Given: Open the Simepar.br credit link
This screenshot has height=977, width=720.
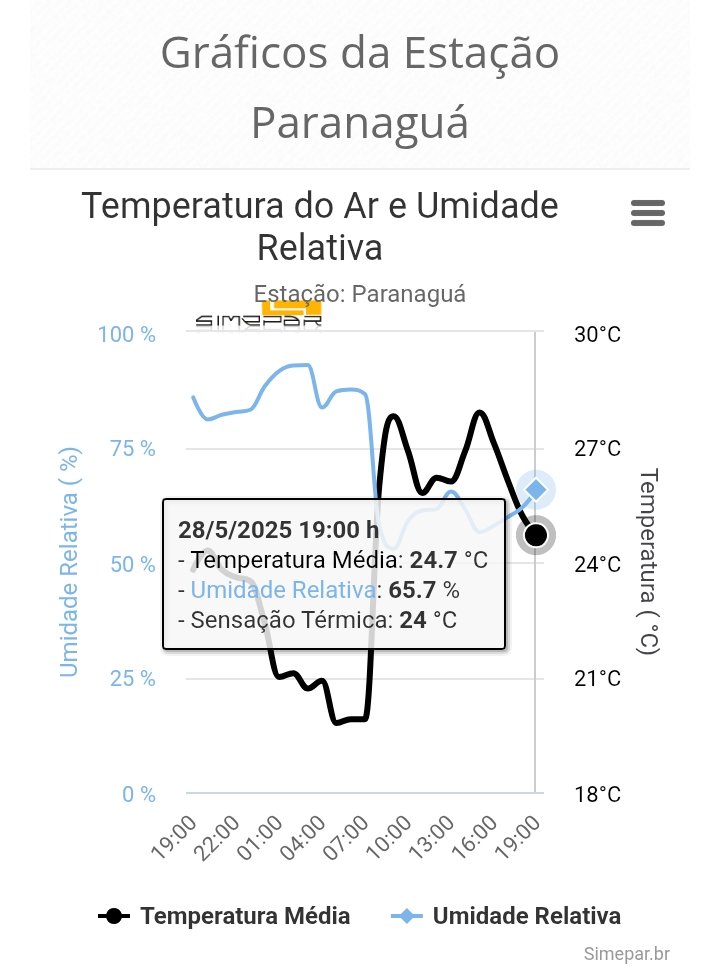Looking at the screenshot, I should click(626, 954).
